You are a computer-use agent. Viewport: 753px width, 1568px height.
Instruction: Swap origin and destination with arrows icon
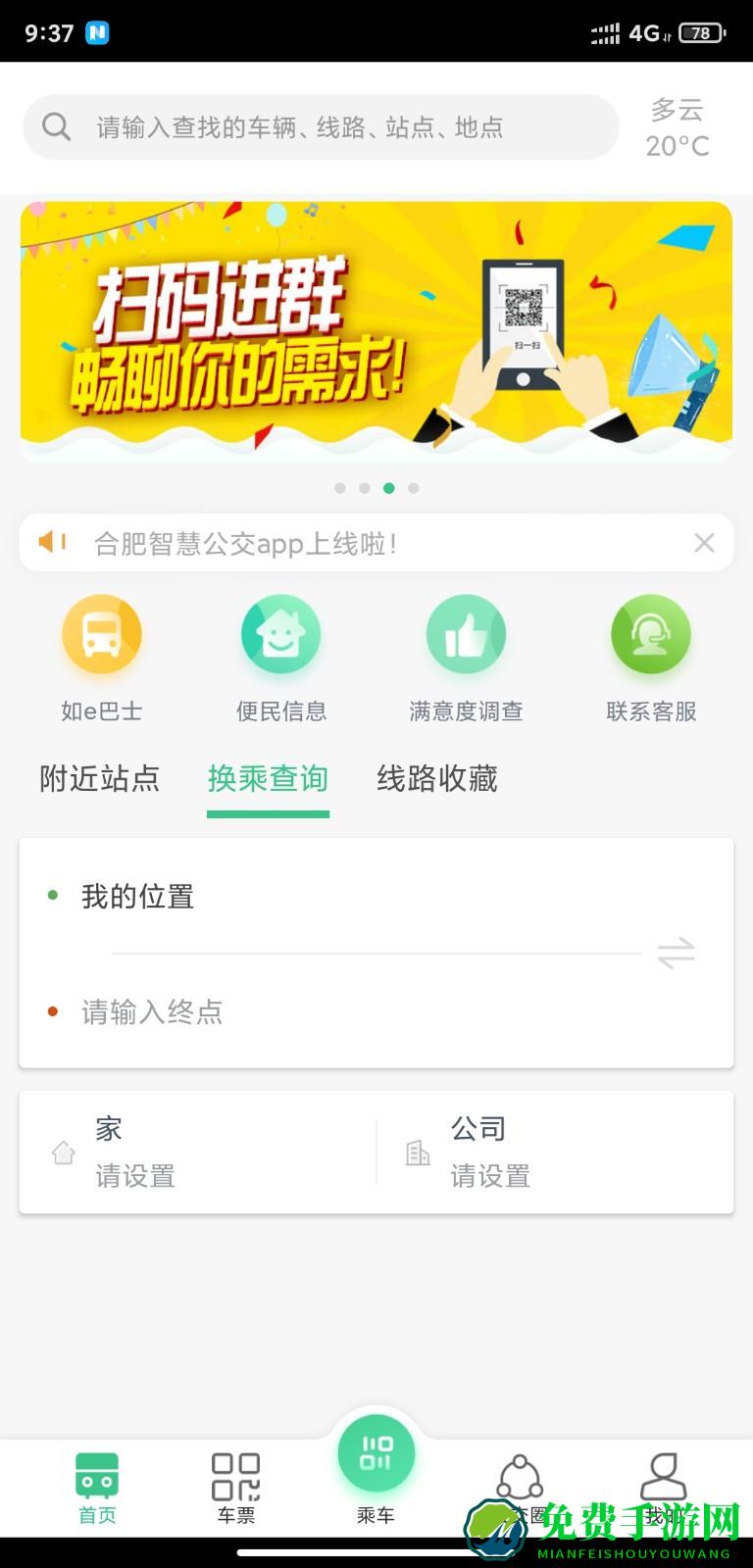(x=678, y=951)
